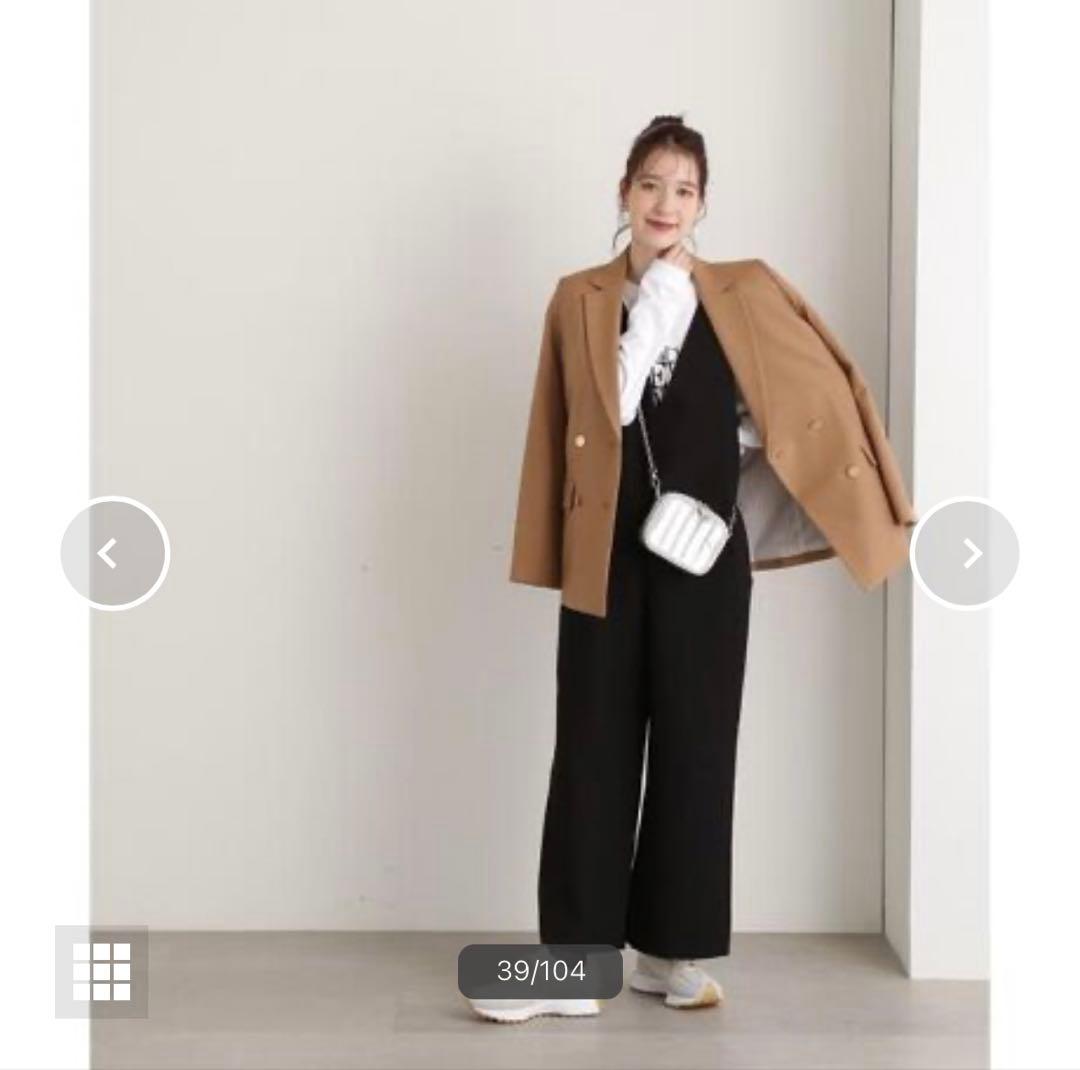Open the image grid view
This screenshot has height=1070, width=1080.
(x=102, y=971)
